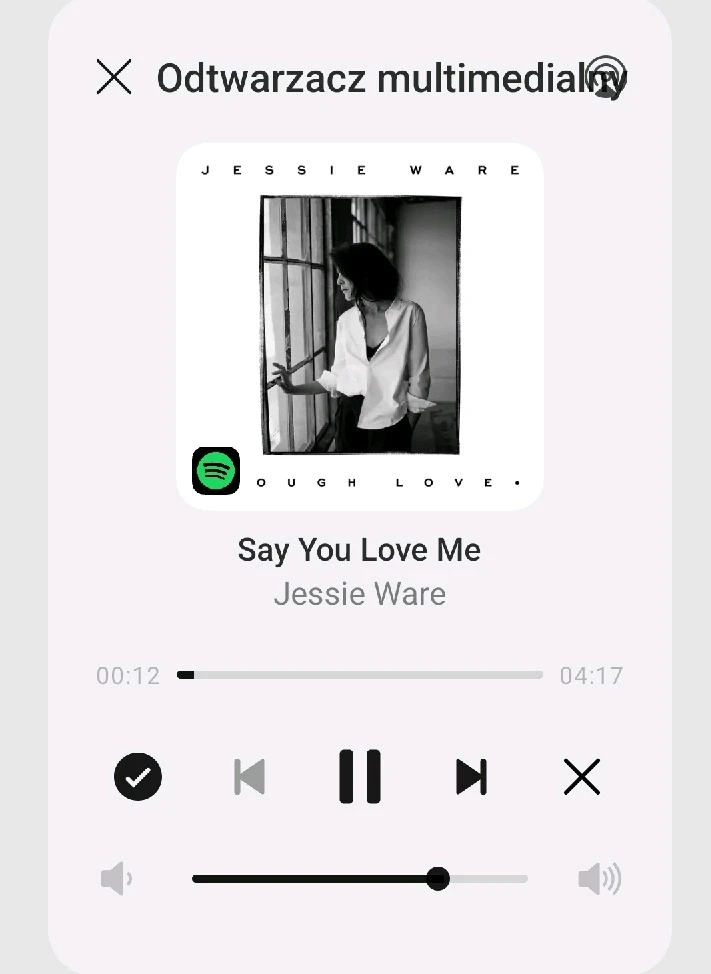Viewport: 711px width, 974px height.
Task: Pause Say You Love Me
Action: point(360,777)
